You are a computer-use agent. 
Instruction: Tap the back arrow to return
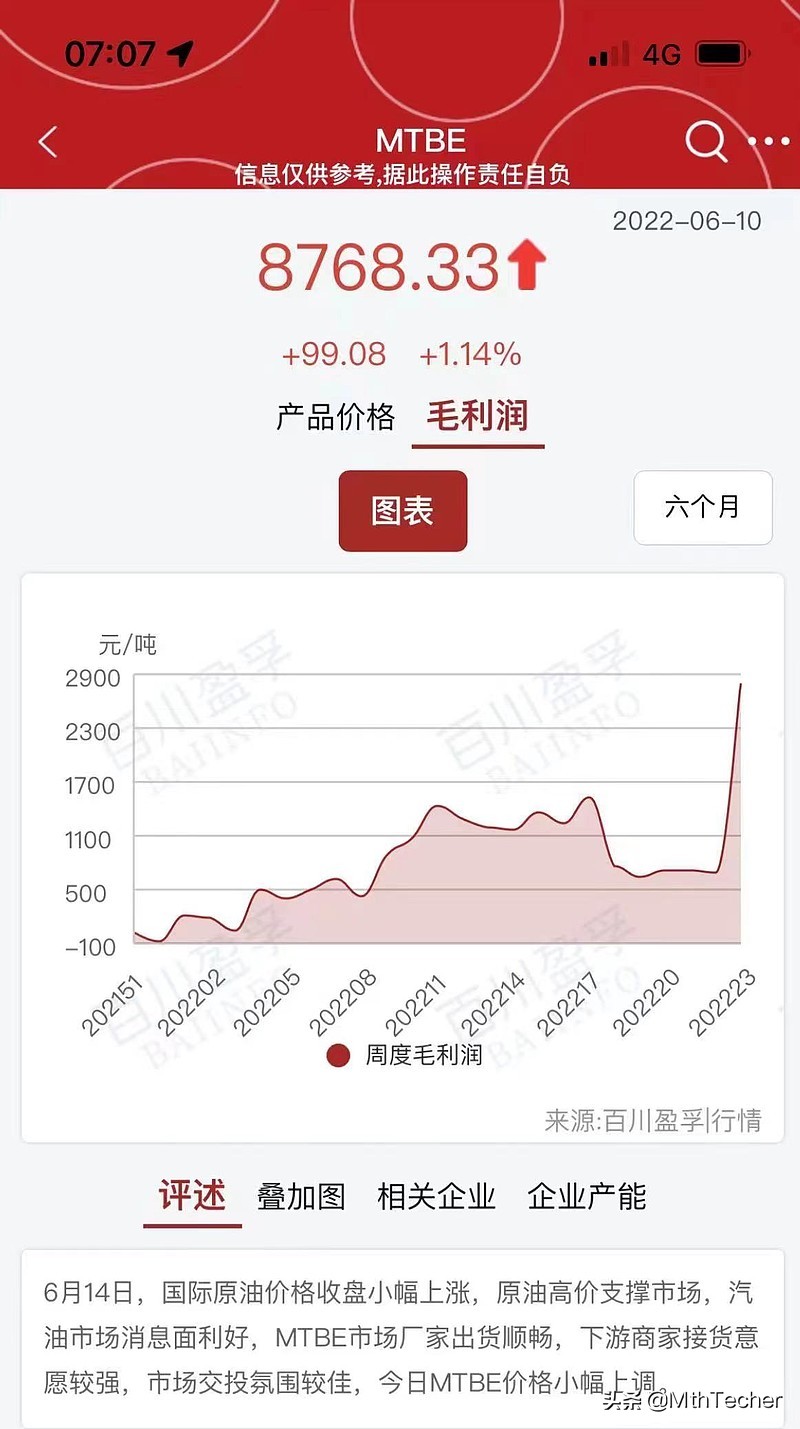click(47, 142)
